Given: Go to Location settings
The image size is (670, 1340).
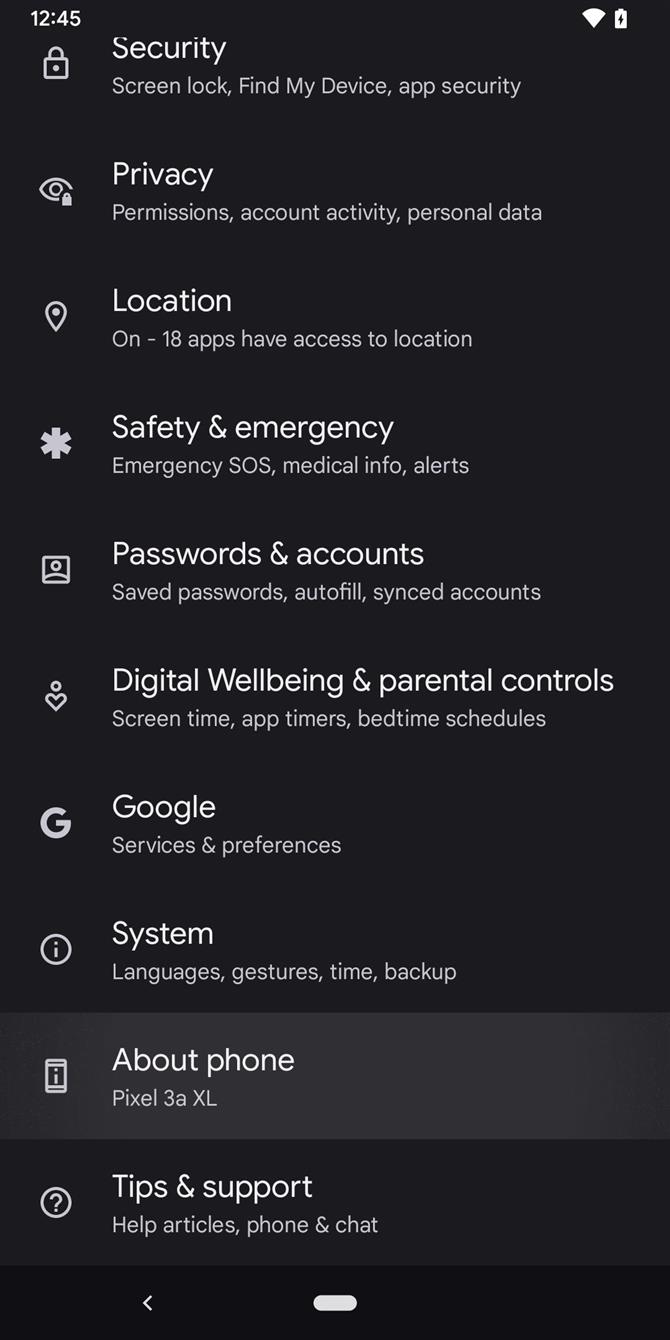Looking at the screenshot, I should click(335, 317).
